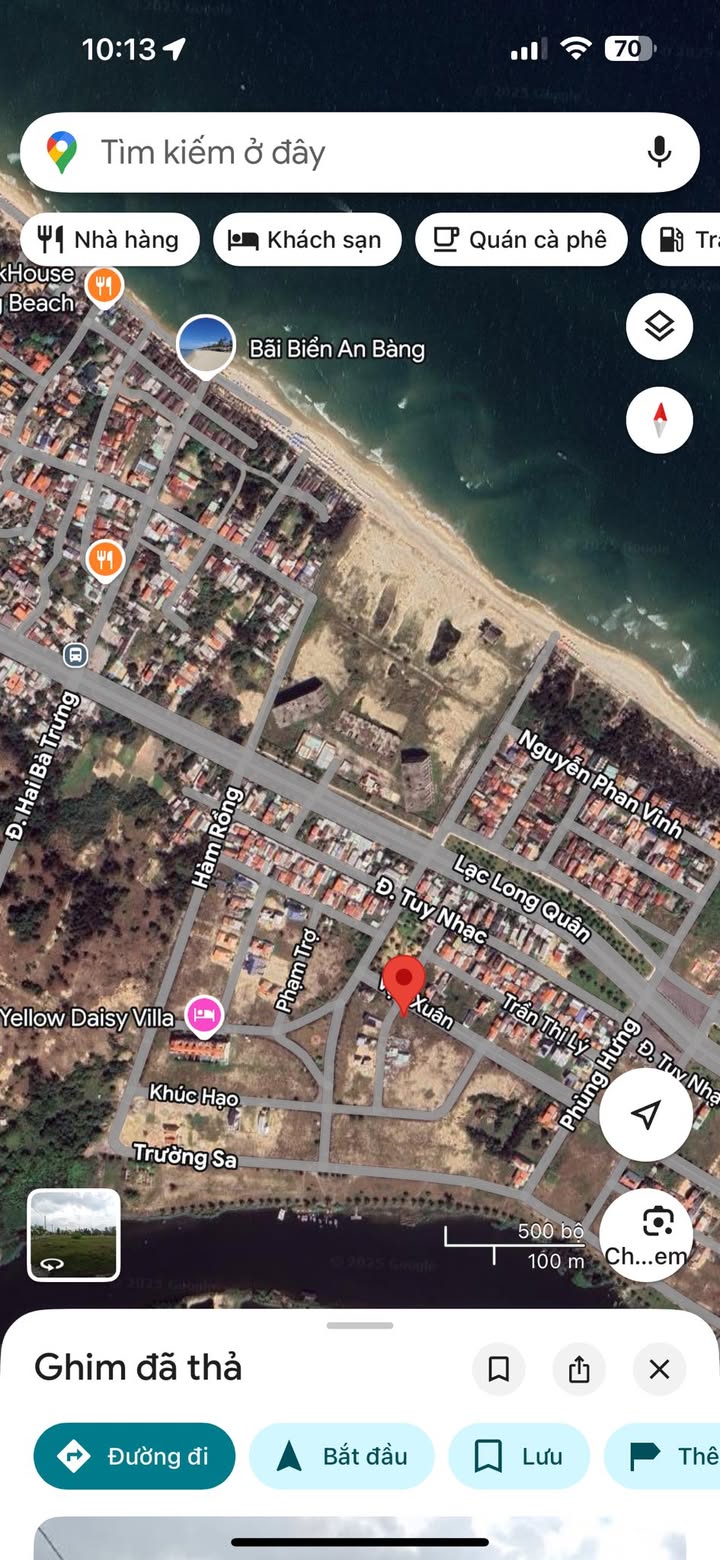Center map on my location
720x1560 pixels.
pyautogui.click(x=646, y=1114)
